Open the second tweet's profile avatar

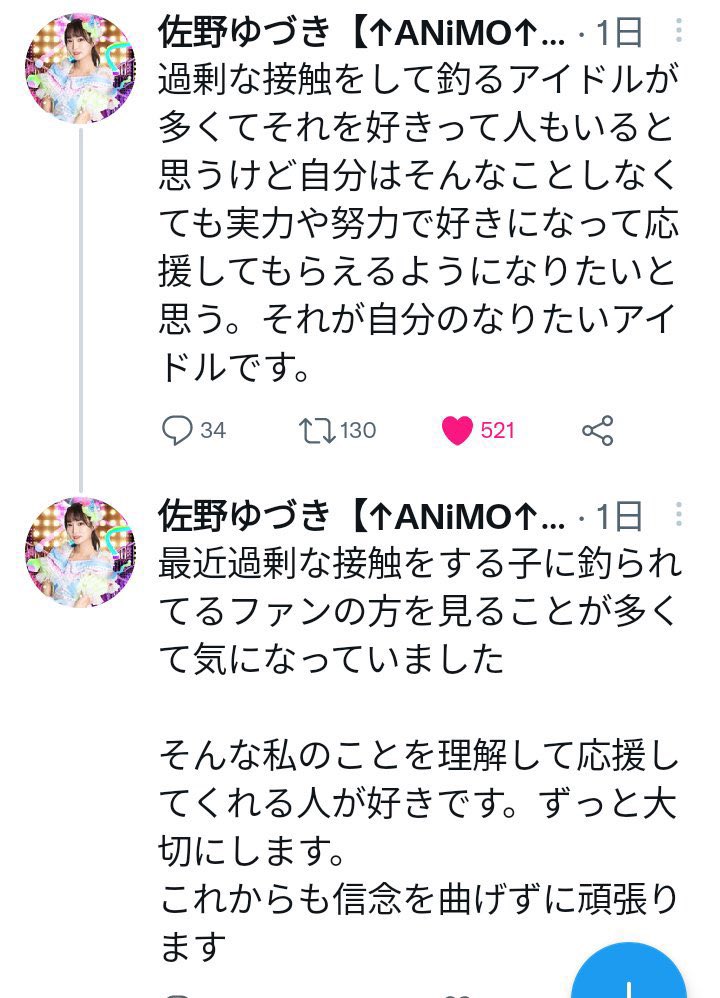[80, 552]
